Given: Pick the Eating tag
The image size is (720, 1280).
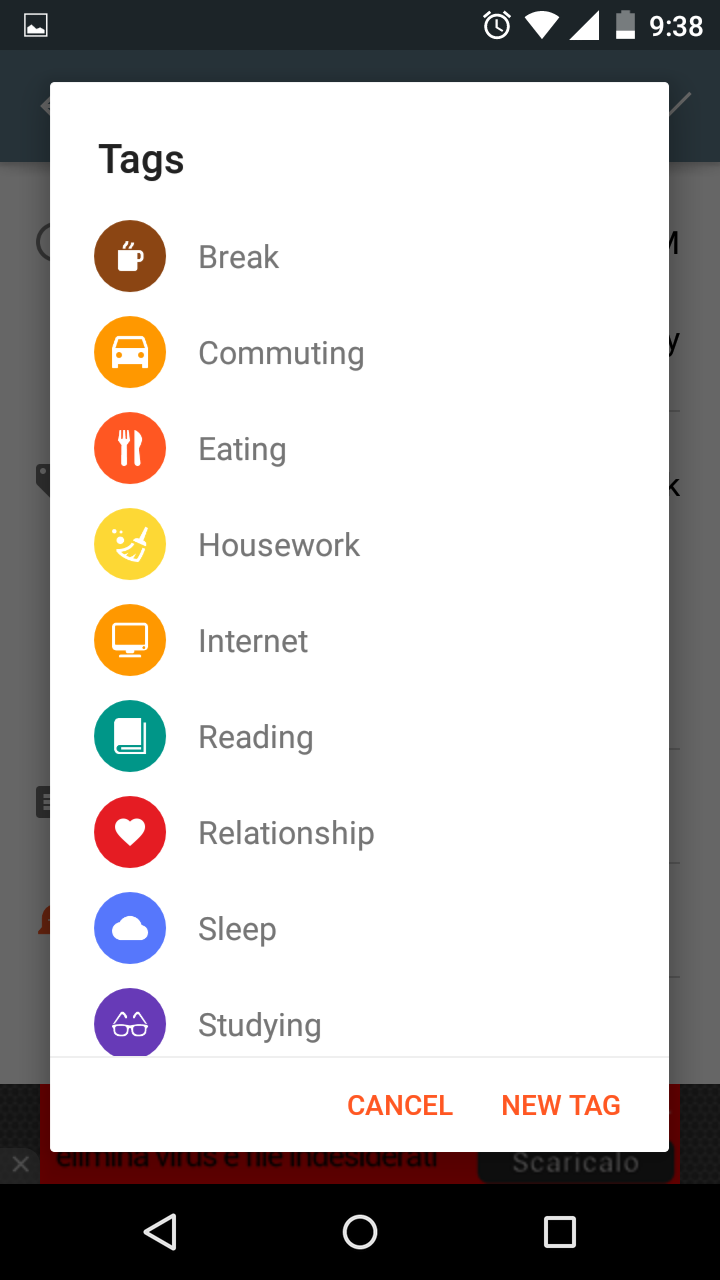Looking at the screenshot, I should coord(359,449).
